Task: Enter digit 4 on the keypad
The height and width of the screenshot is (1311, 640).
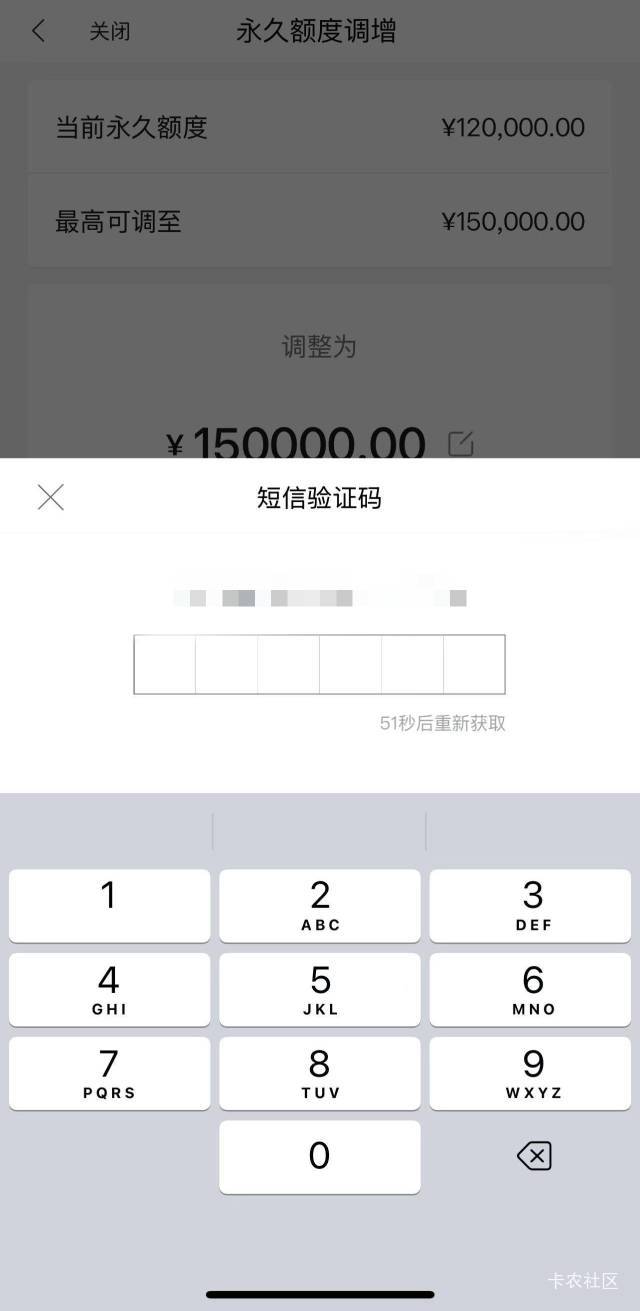Action: click(x=110, y=989)
